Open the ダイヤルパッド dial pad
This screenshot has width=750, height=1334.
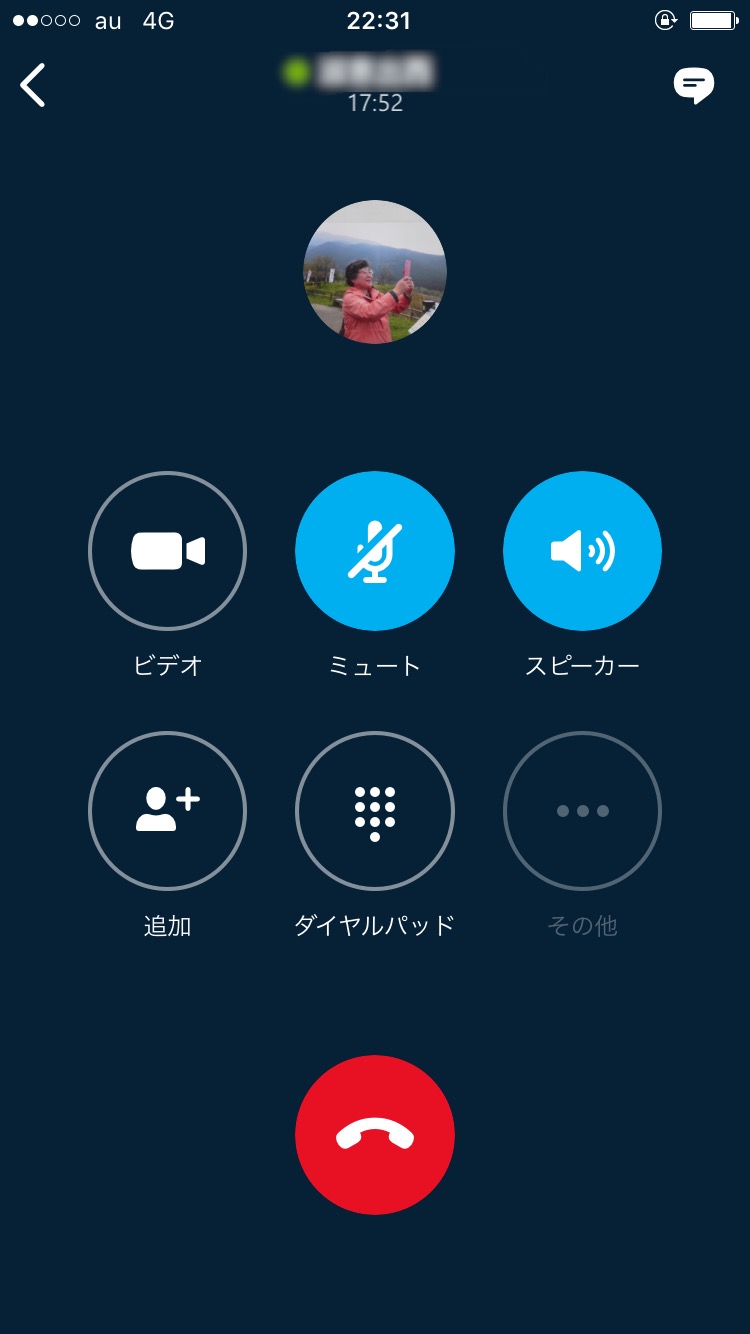tap(375, 811)
